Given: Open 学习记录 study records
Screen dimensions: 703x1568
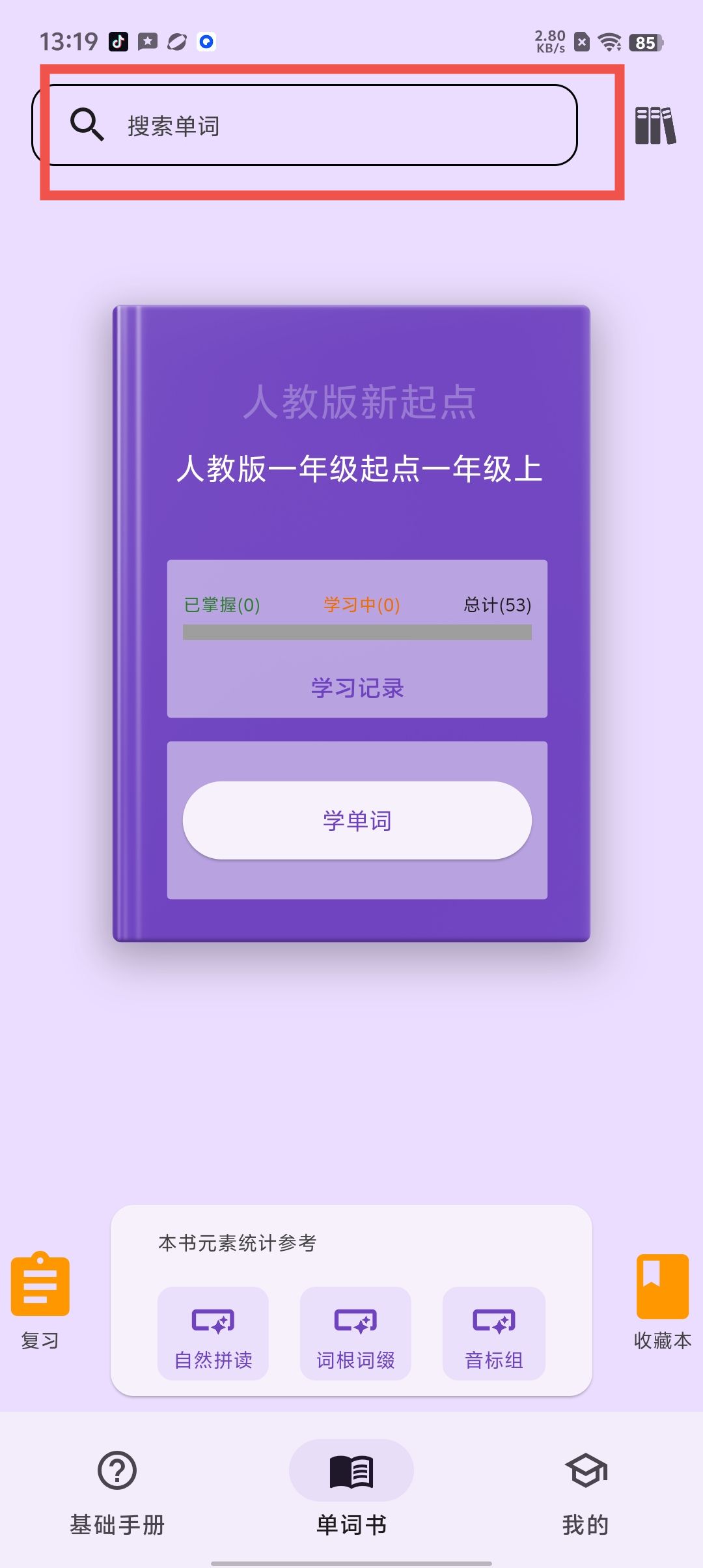Looking at the screenshot, I should tap(357, 688).
